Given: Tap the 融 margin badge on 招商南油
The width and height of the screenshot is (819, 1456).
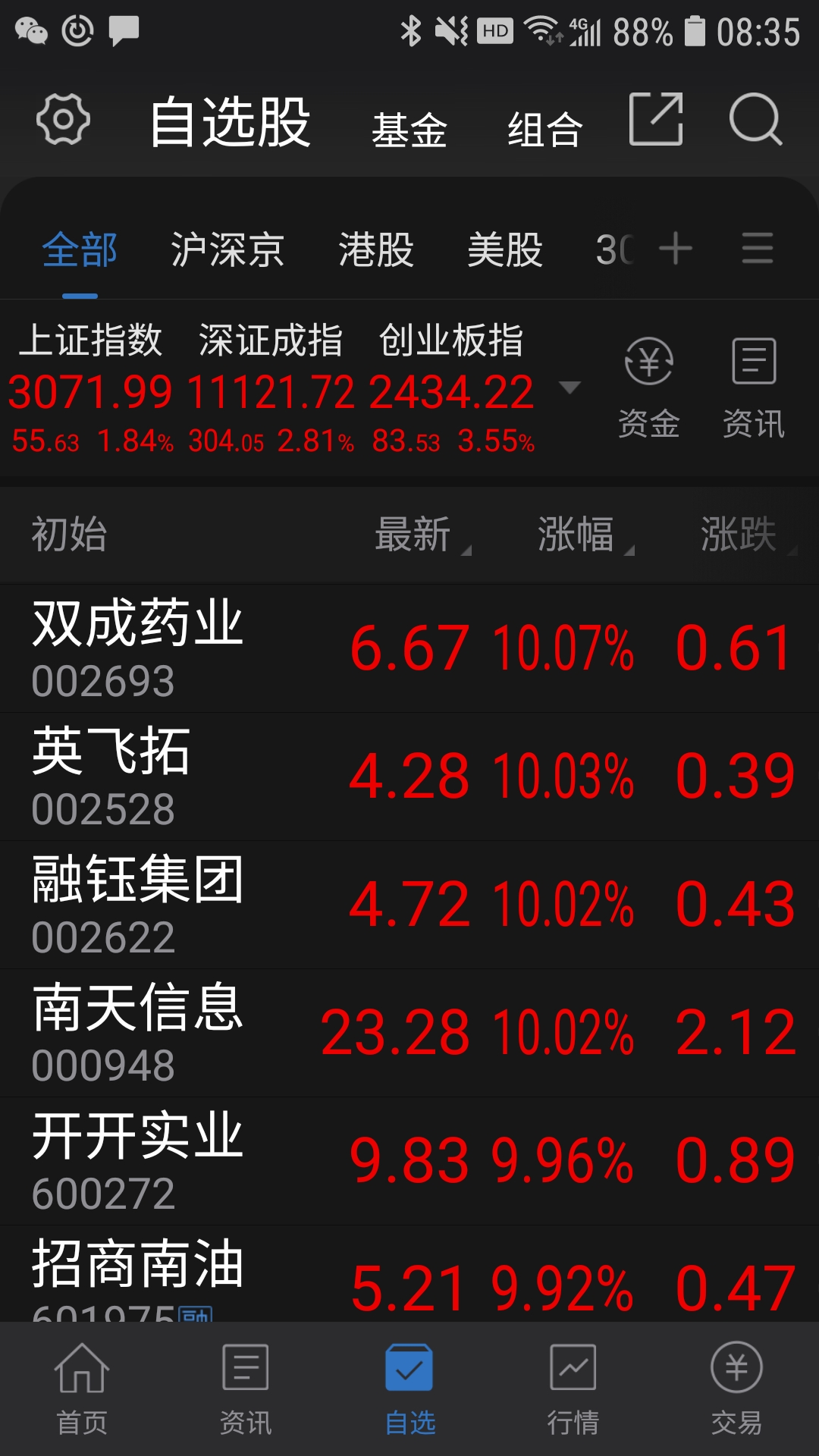Looking at the screenshot, I should coord(196,1316).
